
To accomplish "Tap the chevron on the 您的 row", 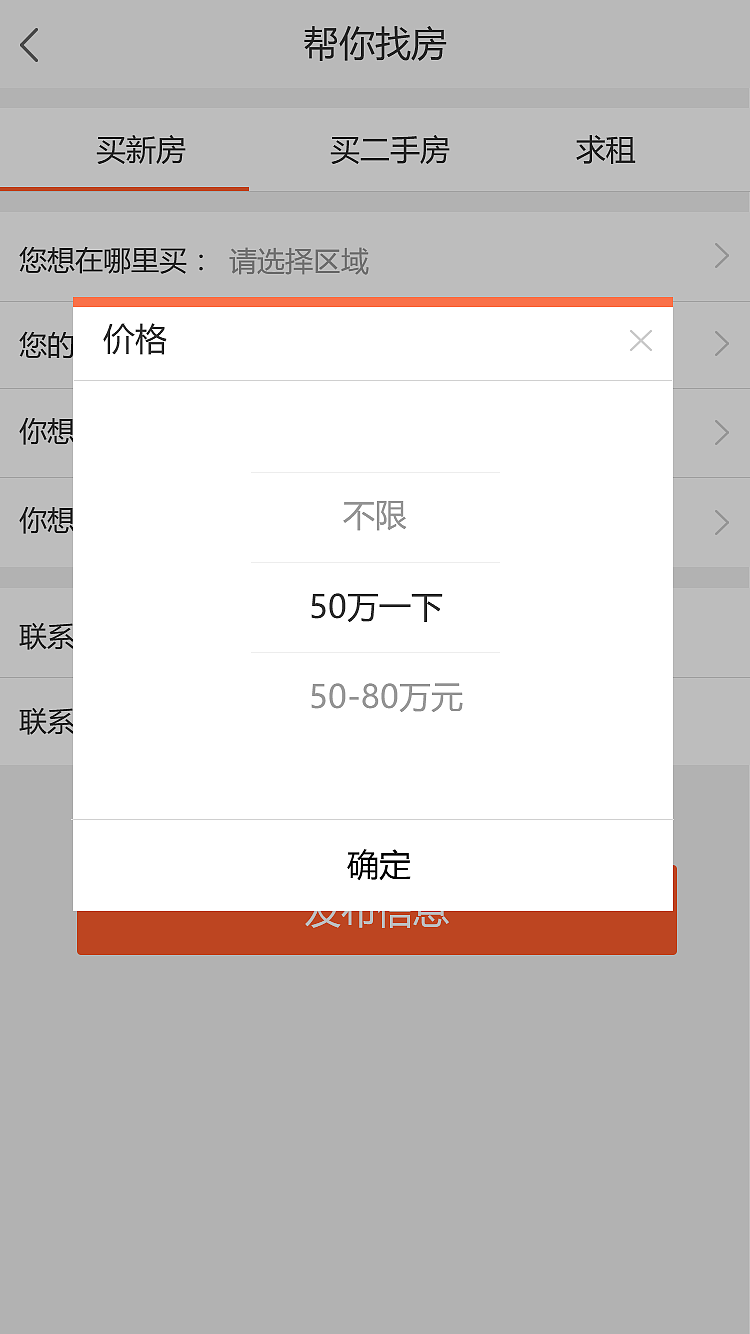I will (722, 344).
